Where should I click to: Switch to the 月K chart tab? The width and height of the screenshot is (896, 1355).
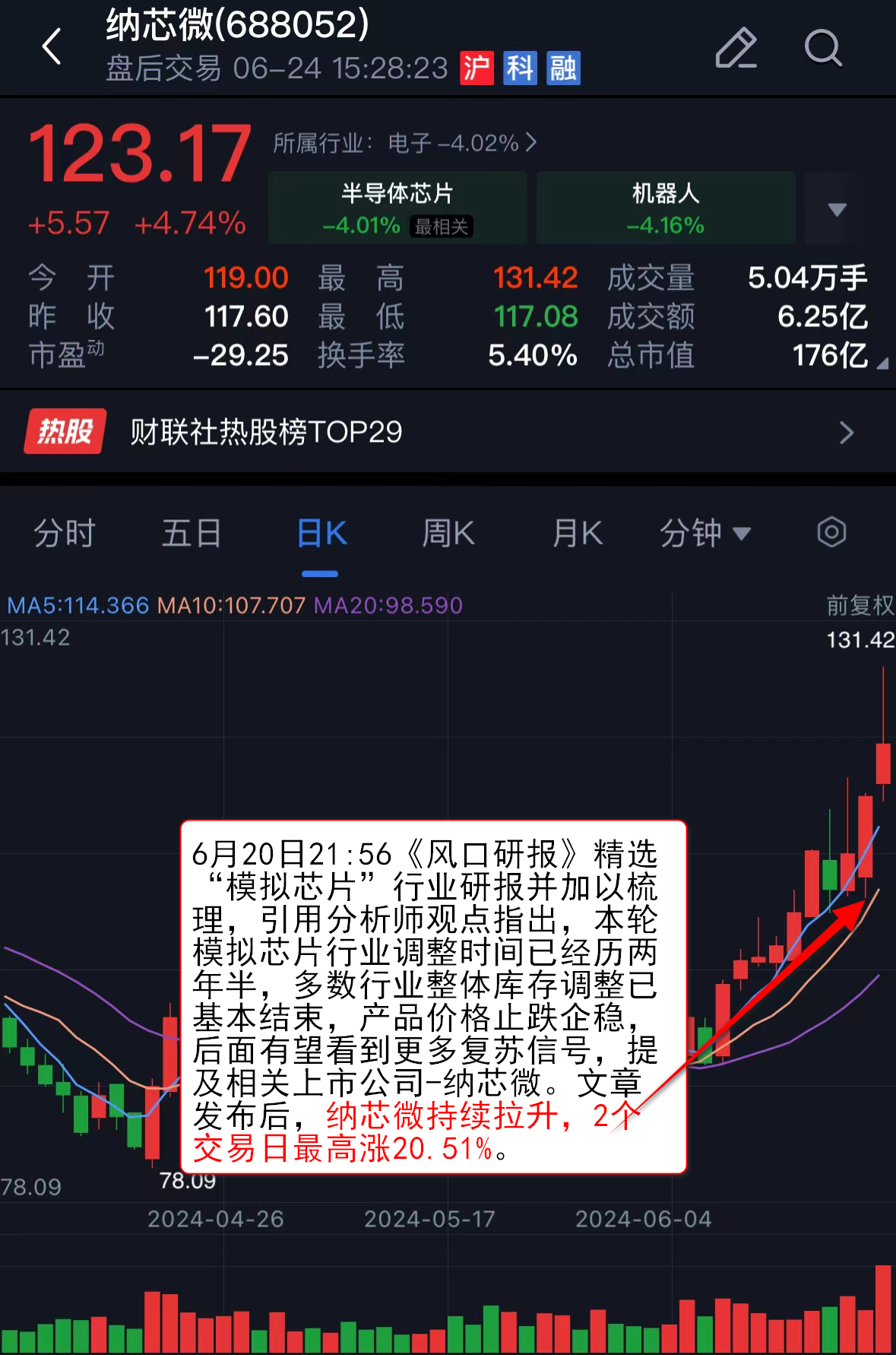[x=577, y=533]
